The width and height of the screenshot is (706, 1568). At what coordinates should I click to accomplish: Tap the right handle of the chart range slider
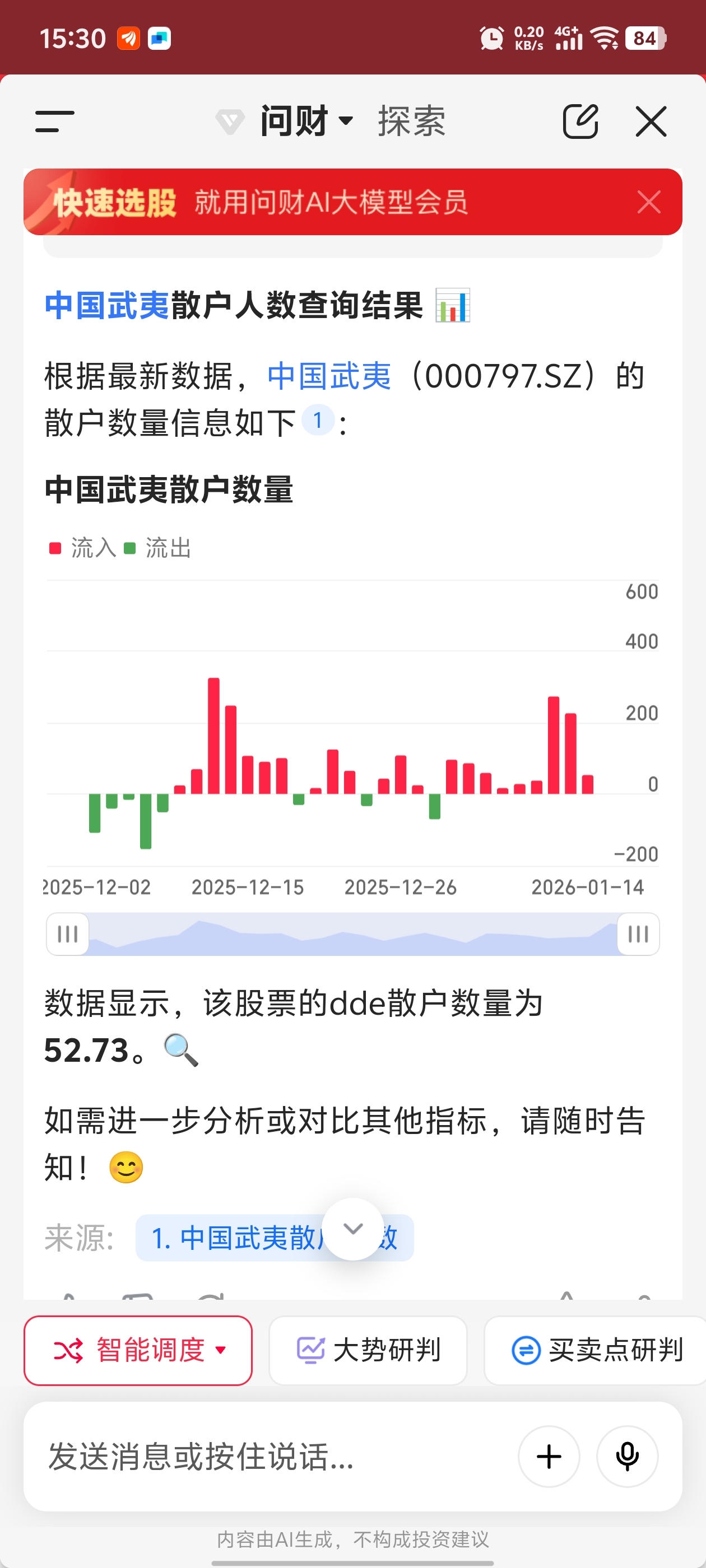tap(638, 934)
